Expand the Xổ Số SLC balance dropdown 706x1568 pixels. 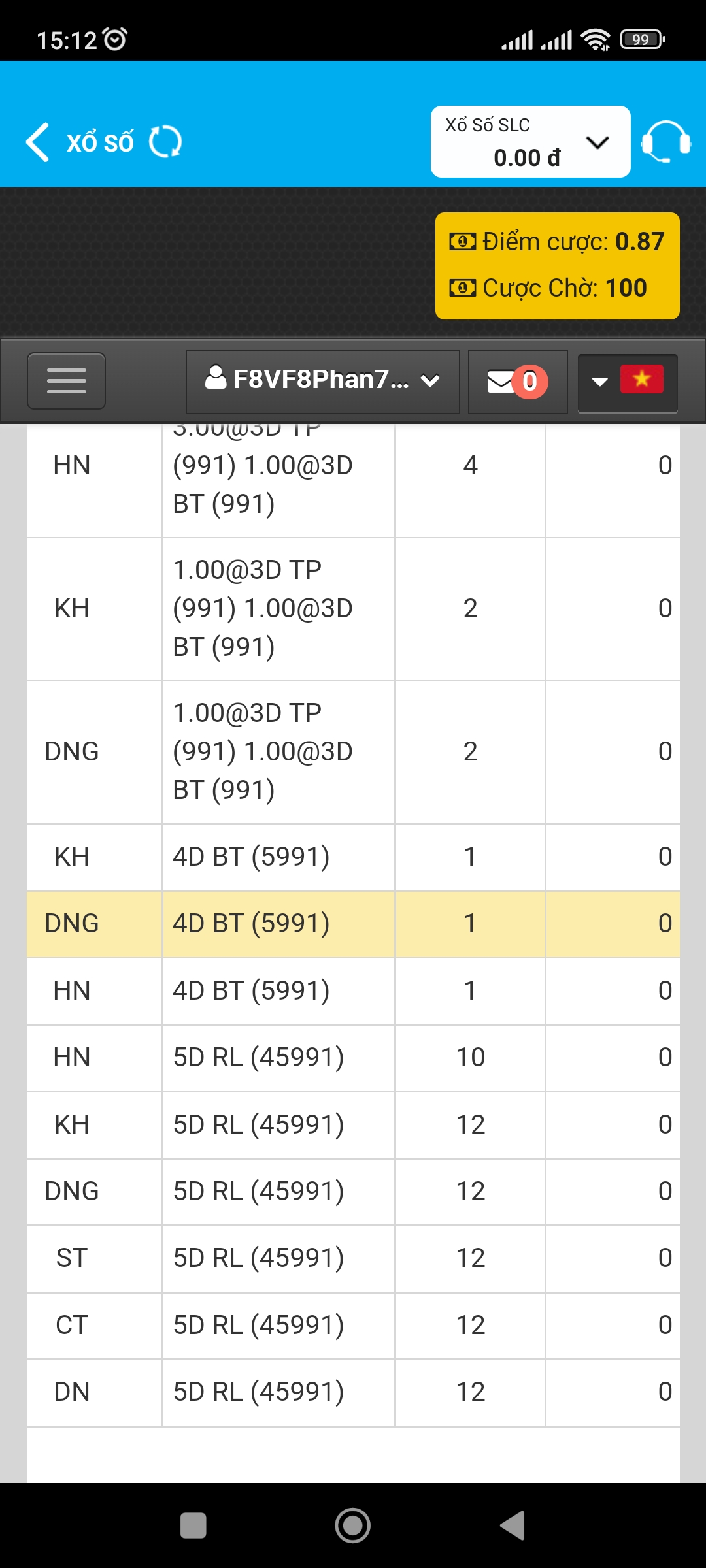pos(530,142)
